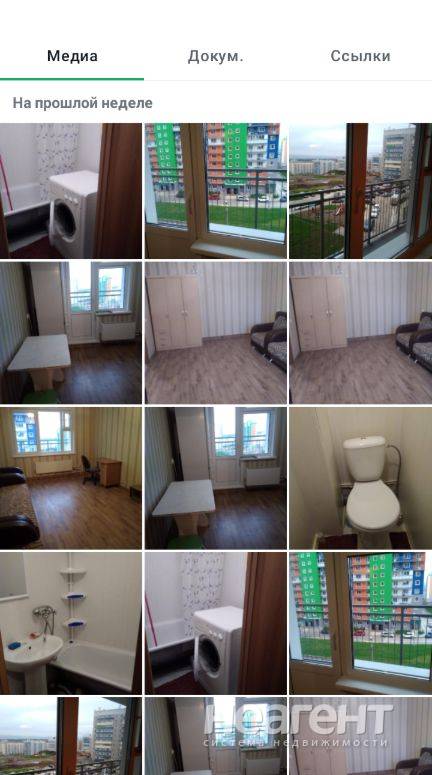Switch to the Ссылки tab
The image size is (432, 775).
tap(360, 56)
